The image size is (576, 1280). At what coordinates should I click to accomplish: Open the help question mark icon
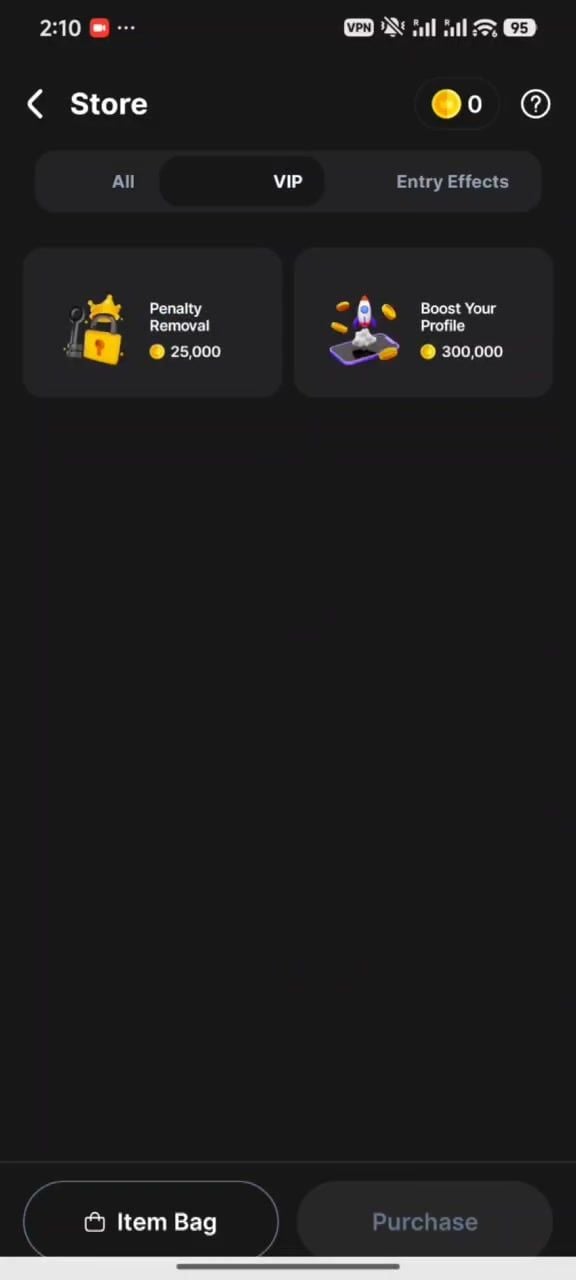pyautogui.click(x=535, y=104)
